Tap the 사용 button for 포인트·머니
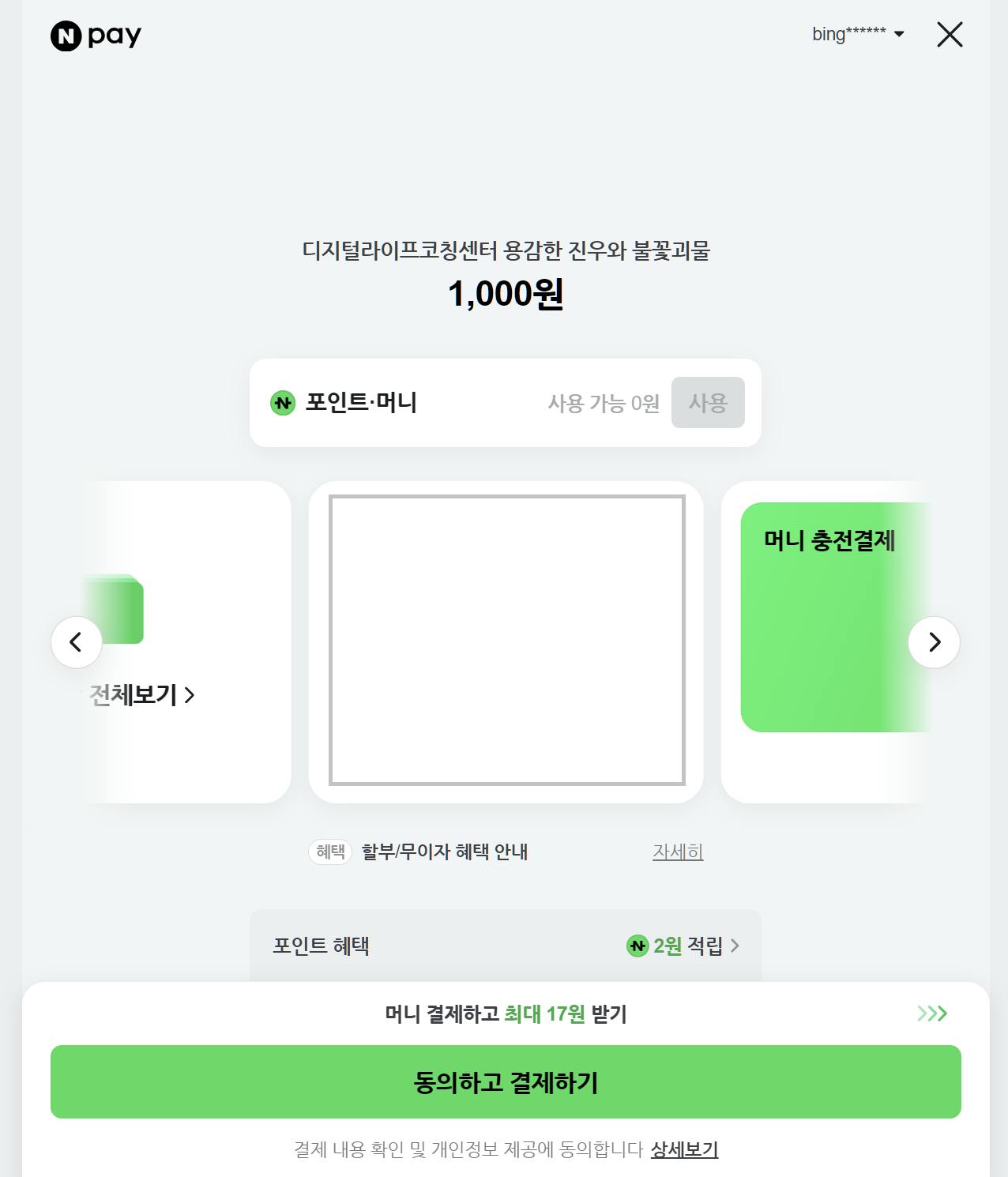Image resolution: width=1008 pixels, height=1177 pixels. 707,403
